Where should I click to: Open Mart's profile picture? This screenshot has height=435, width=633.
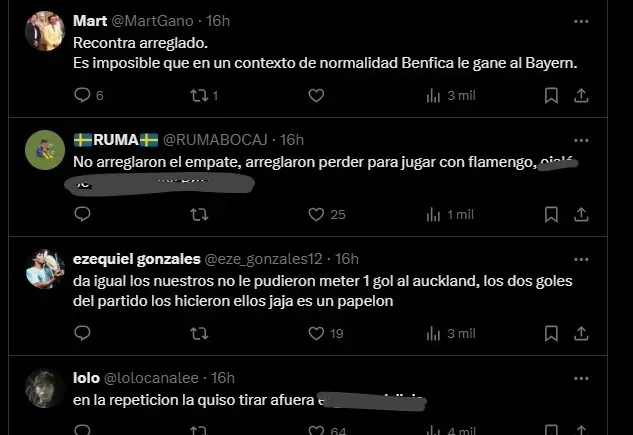coord(44,31)
